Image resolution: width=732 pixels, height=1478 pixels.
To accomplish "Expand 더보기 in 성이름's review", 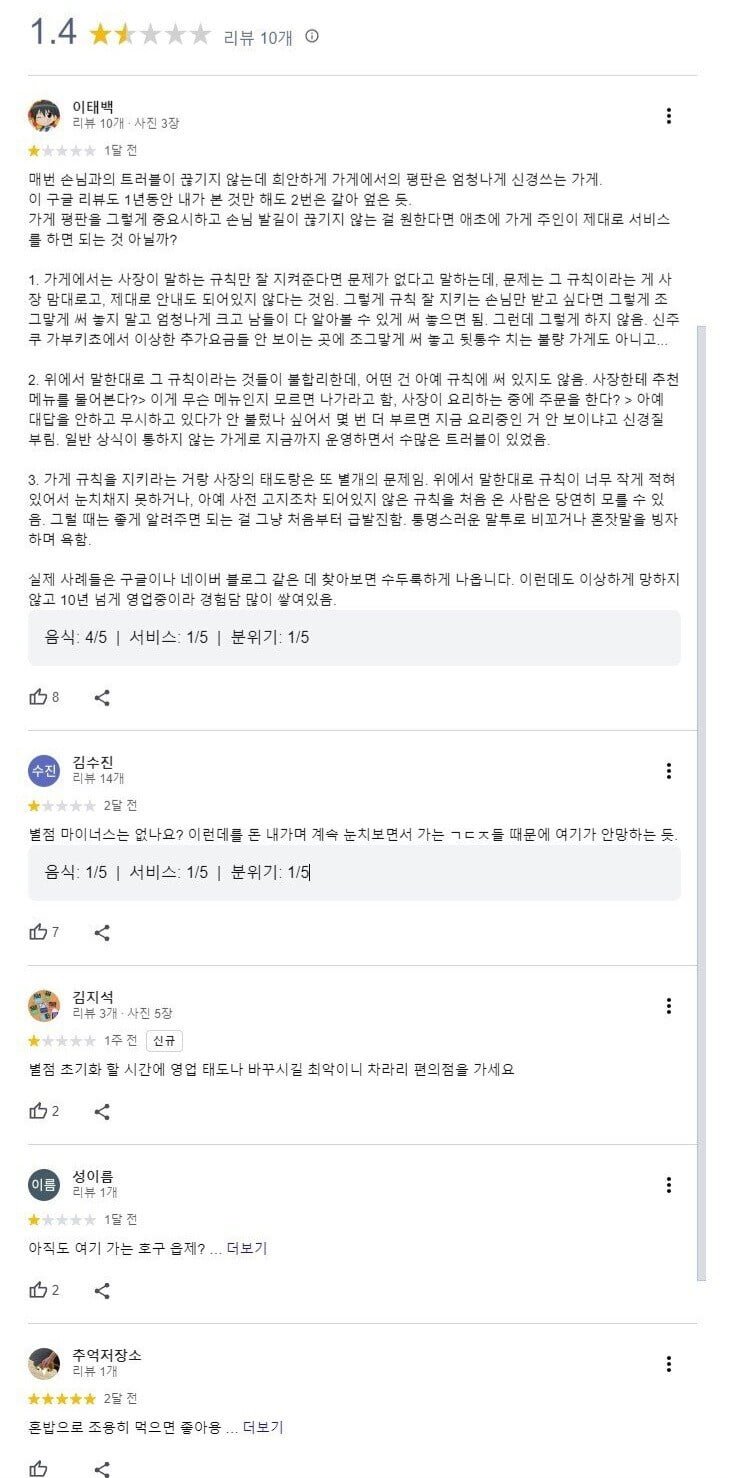I will [247, 1248].
